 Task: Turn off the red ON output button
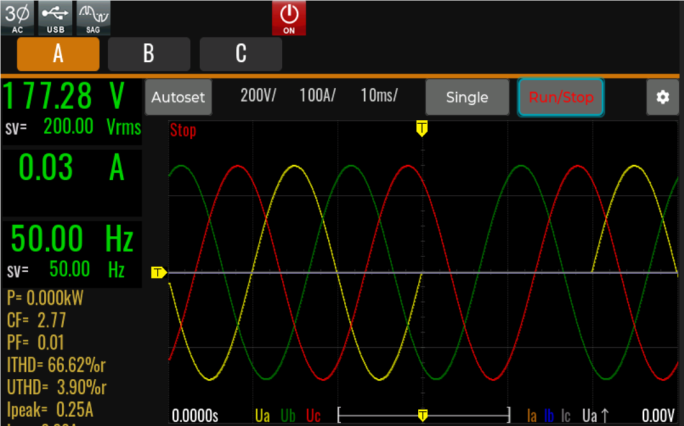pos(289,18)
